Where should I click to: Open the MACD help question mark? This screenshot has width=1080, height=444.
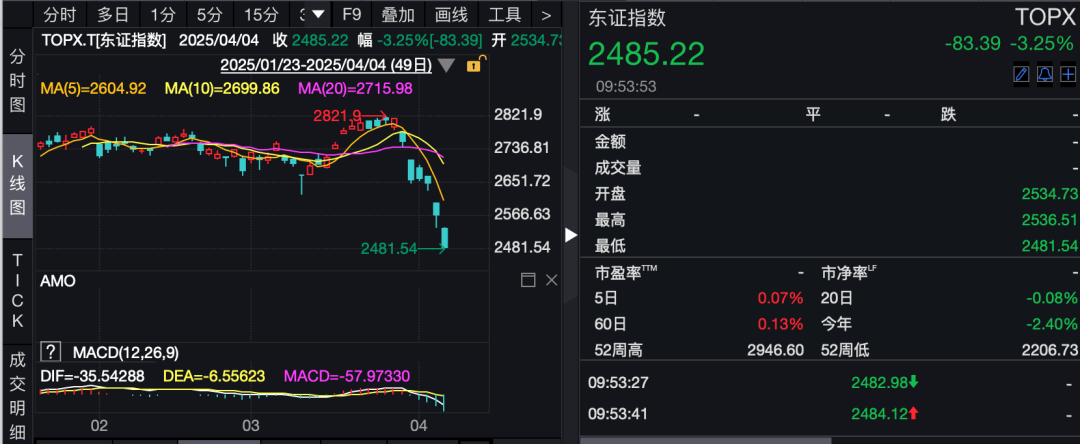(x=50, y=352)
